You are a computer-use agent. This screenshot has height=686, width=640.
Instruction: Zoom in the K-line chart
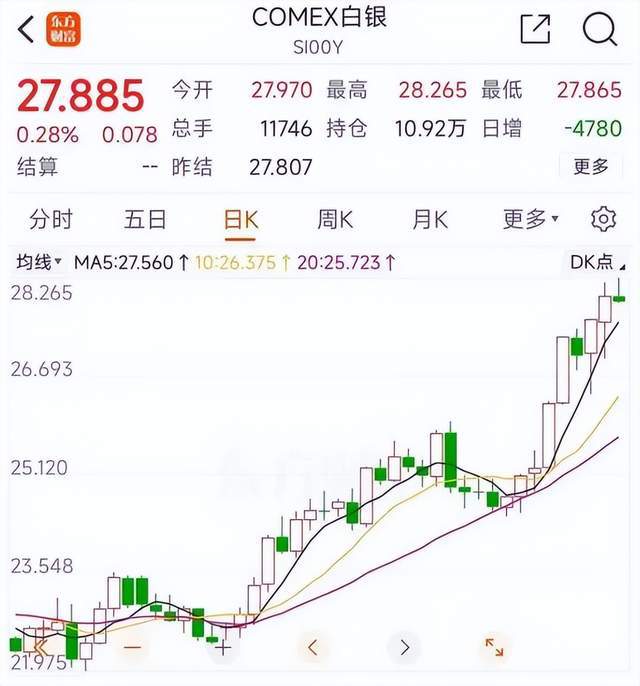[x=222, y=647]
